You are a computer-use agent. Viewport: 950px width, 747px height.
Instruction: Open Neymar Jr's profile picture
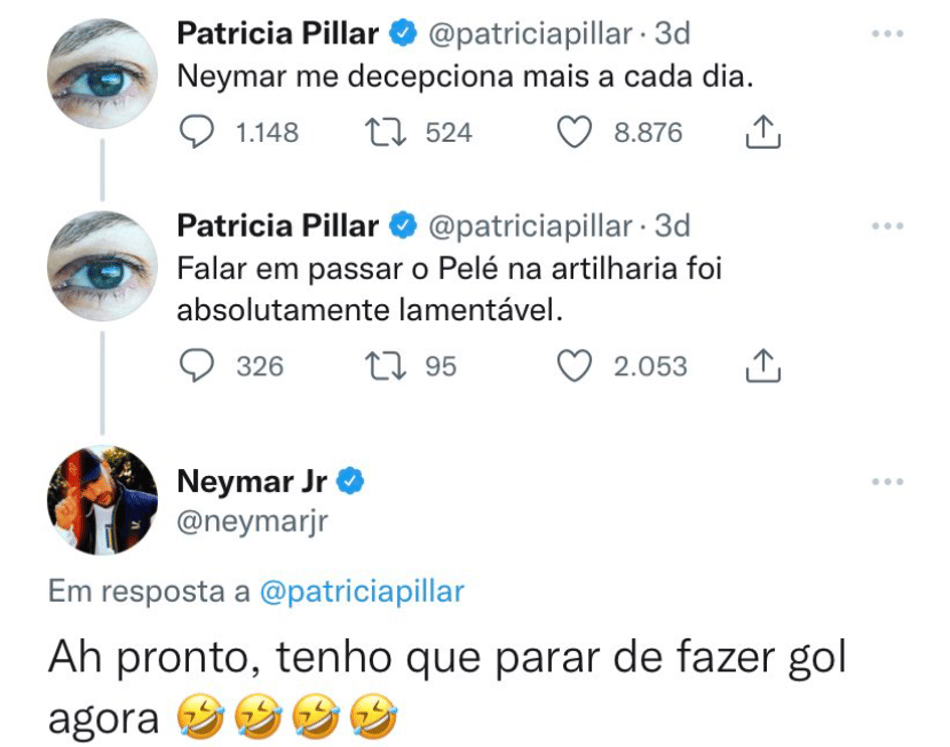click(103, 500)
